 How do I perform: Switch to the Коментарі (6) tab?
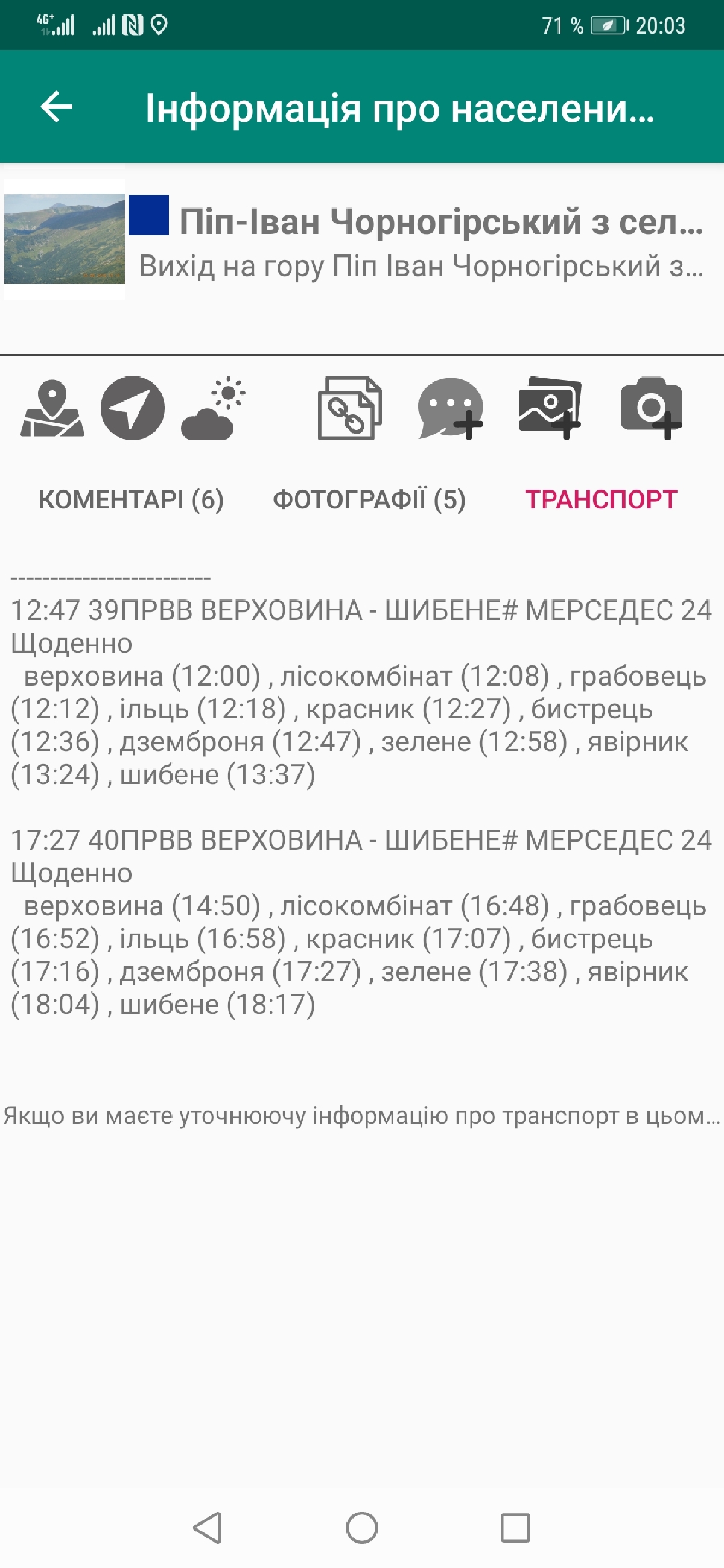click(x=132, y=500)
